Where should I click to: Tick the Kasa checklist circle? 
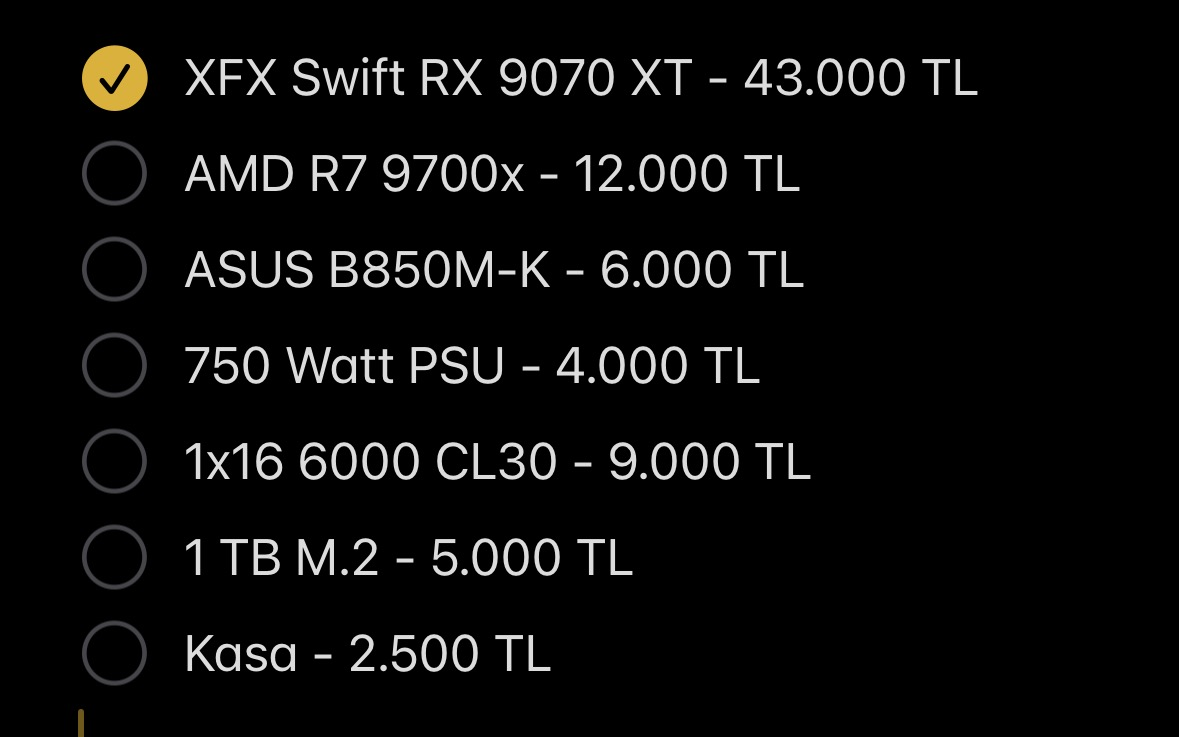(x=114, y=653)
